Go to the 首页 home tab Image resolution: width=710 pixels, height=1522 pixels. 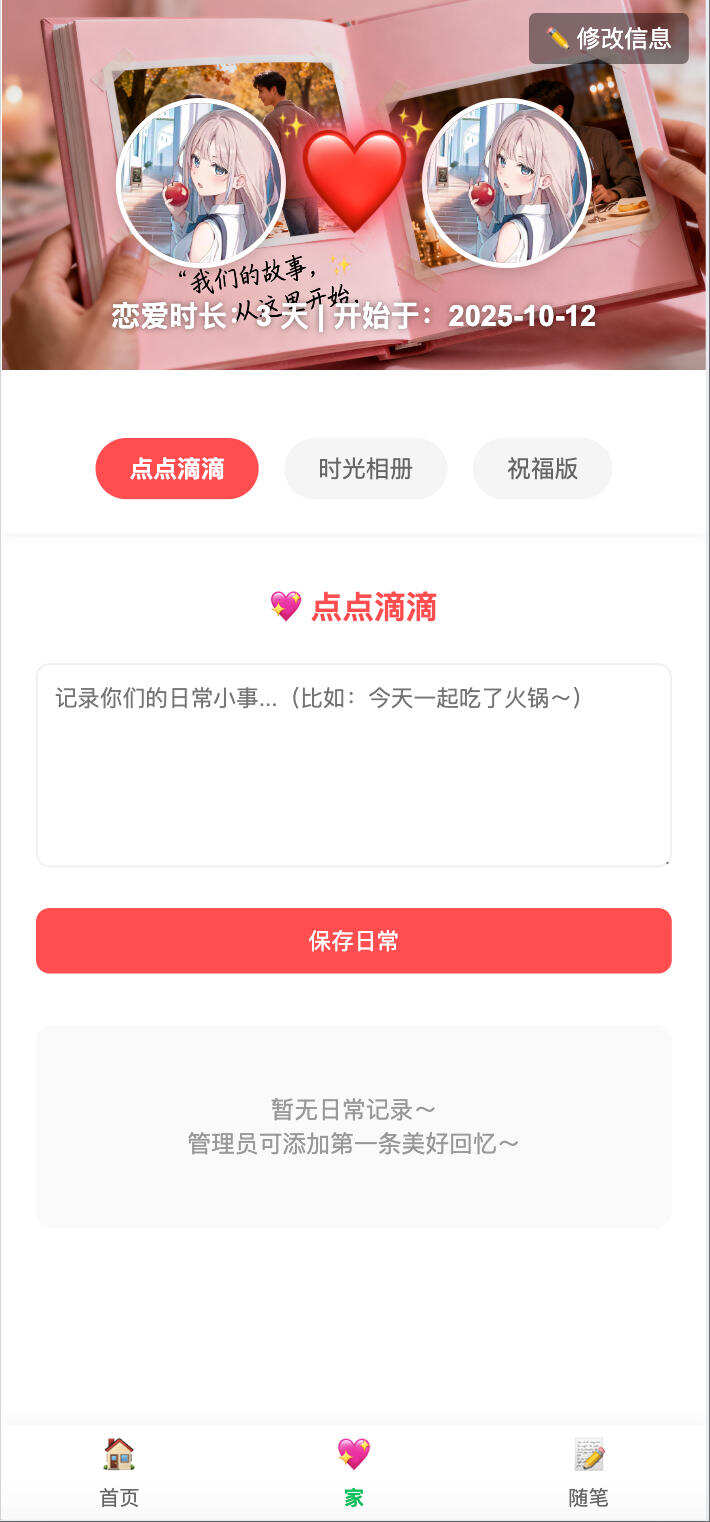pos(119,1471)
